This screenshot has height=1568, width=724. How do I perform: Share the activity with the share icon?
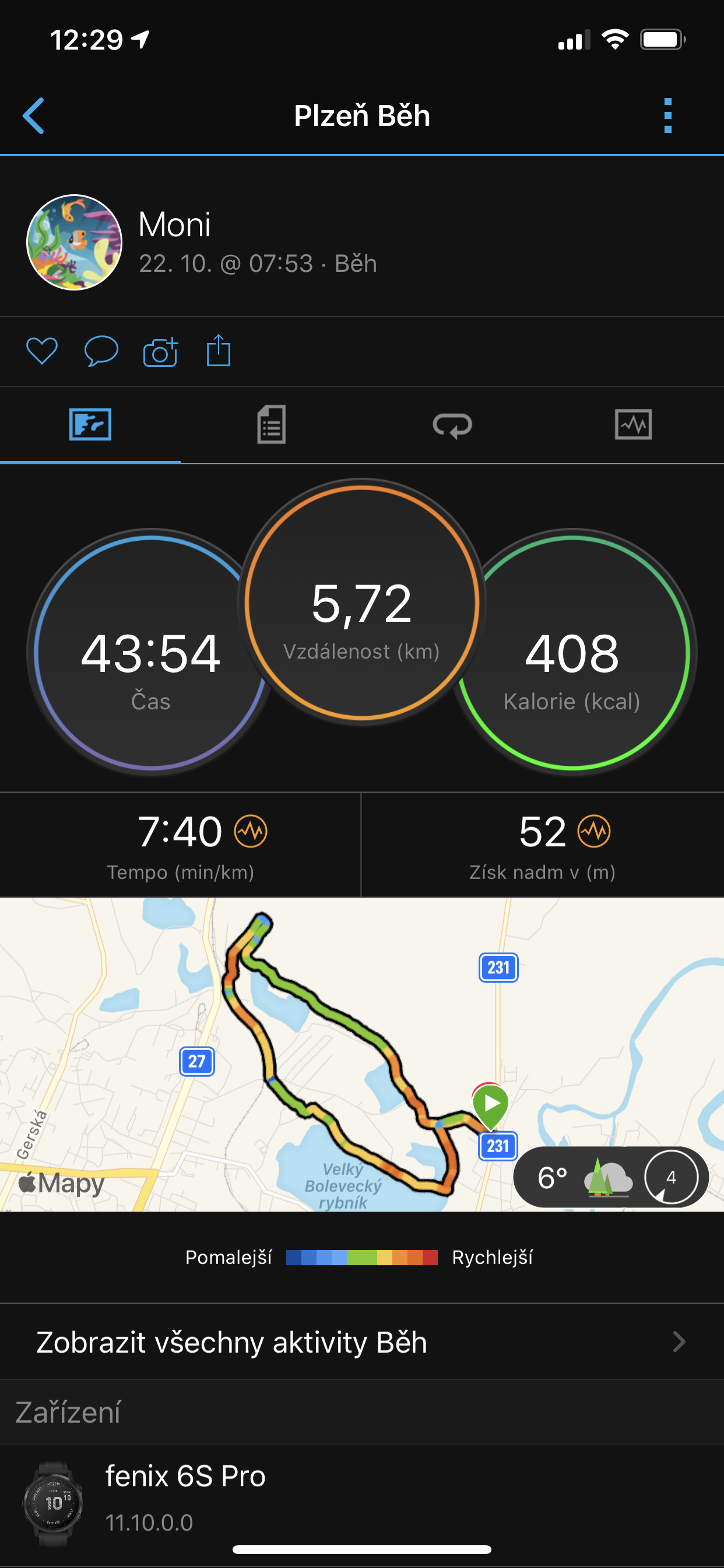tap(219, 351)
